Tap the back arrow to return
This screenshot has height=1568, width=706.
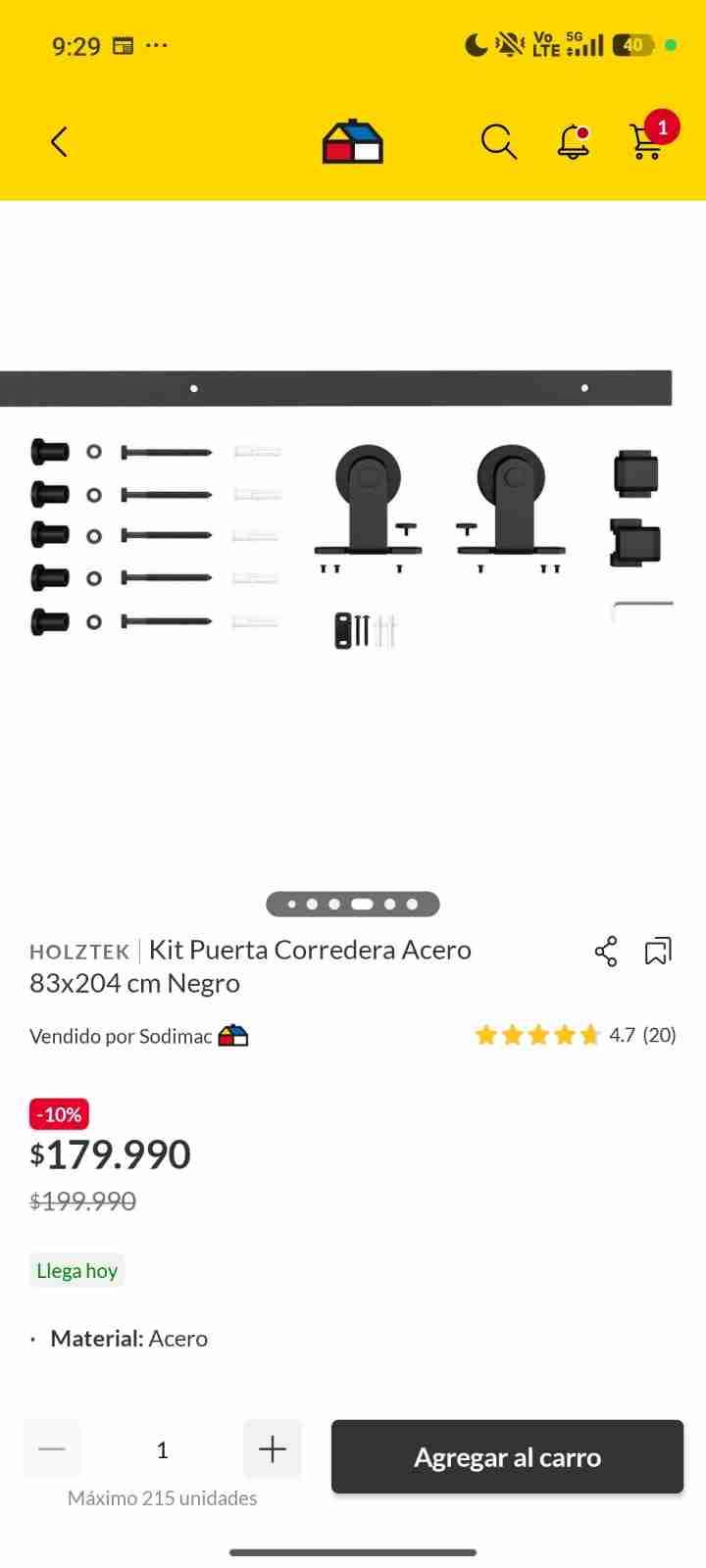coord(58,141)
